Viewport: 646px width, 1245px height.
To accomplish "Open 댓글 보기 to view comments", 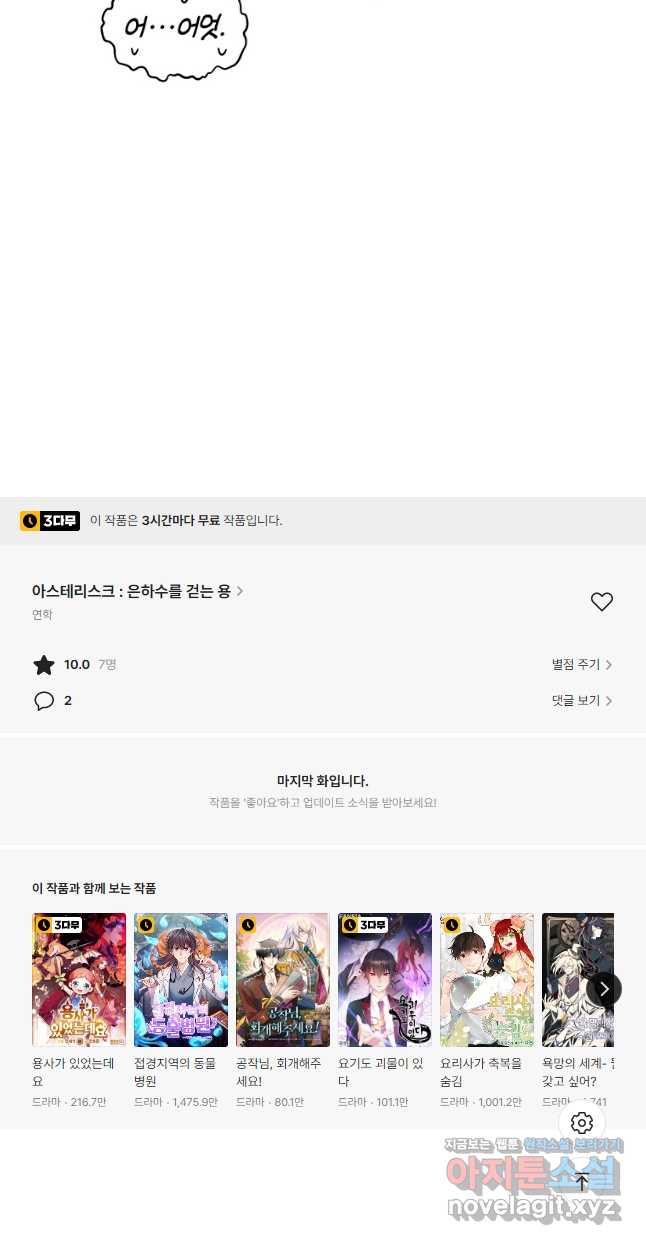I will 582,701.
